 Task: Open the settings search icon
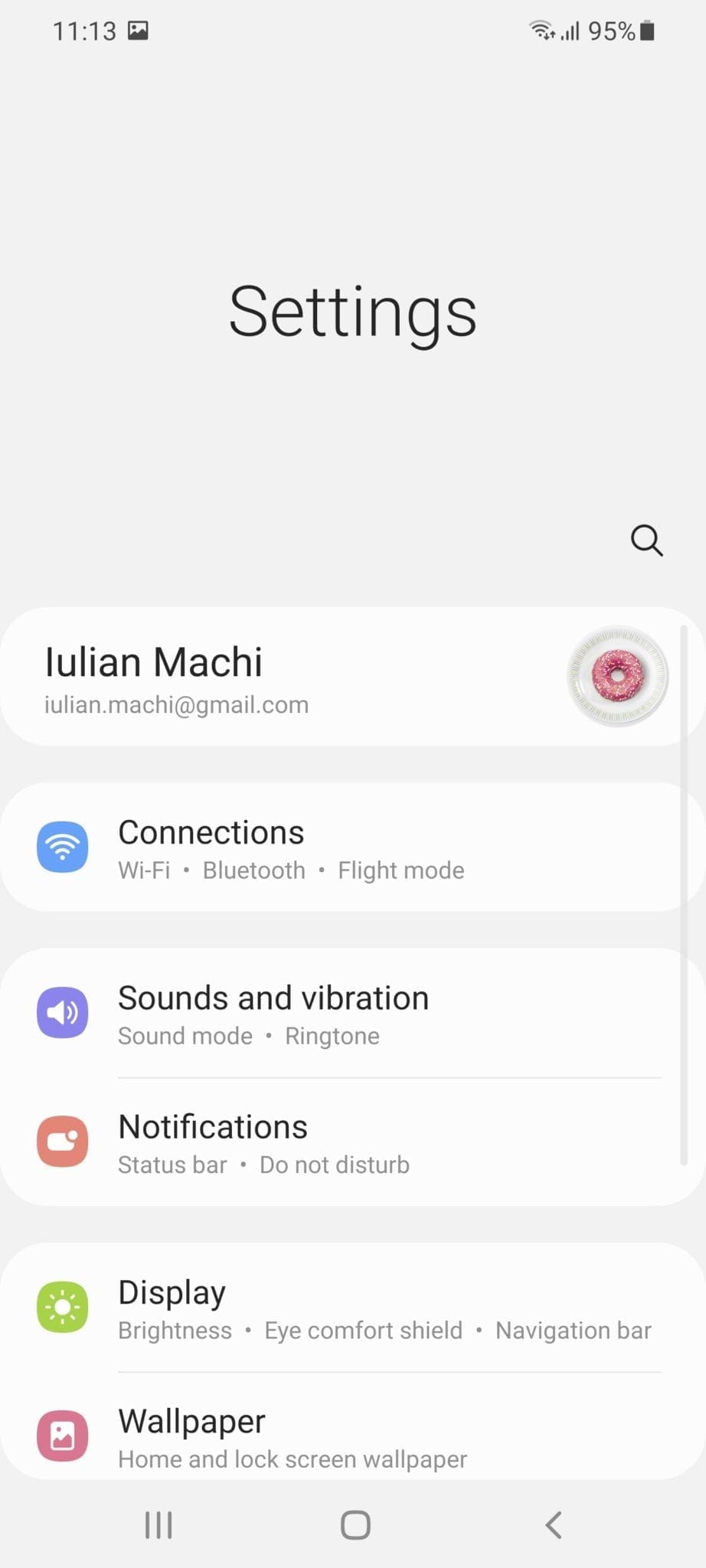click(646, 541)
